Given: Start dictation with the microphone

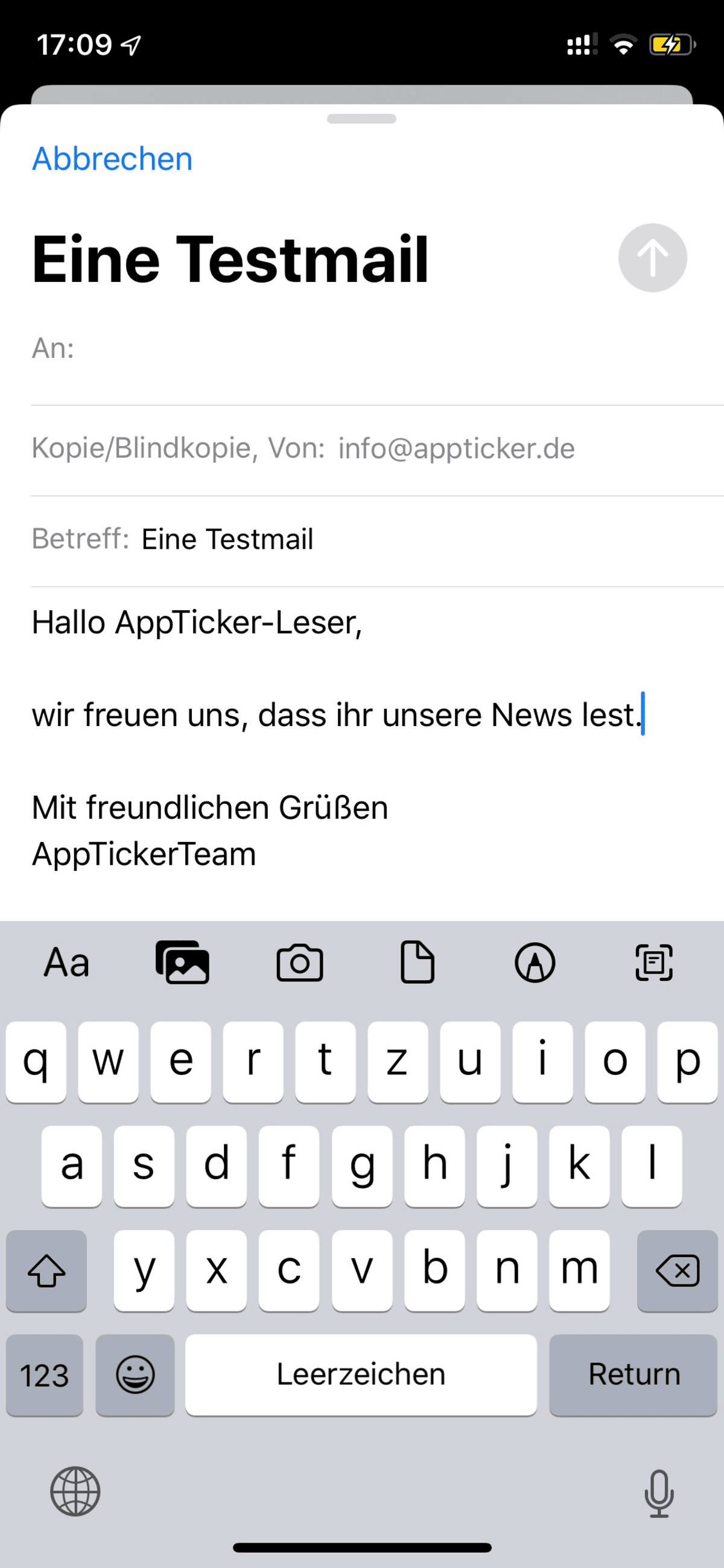Looking at the screenshot, I should tap(659, 1493).
